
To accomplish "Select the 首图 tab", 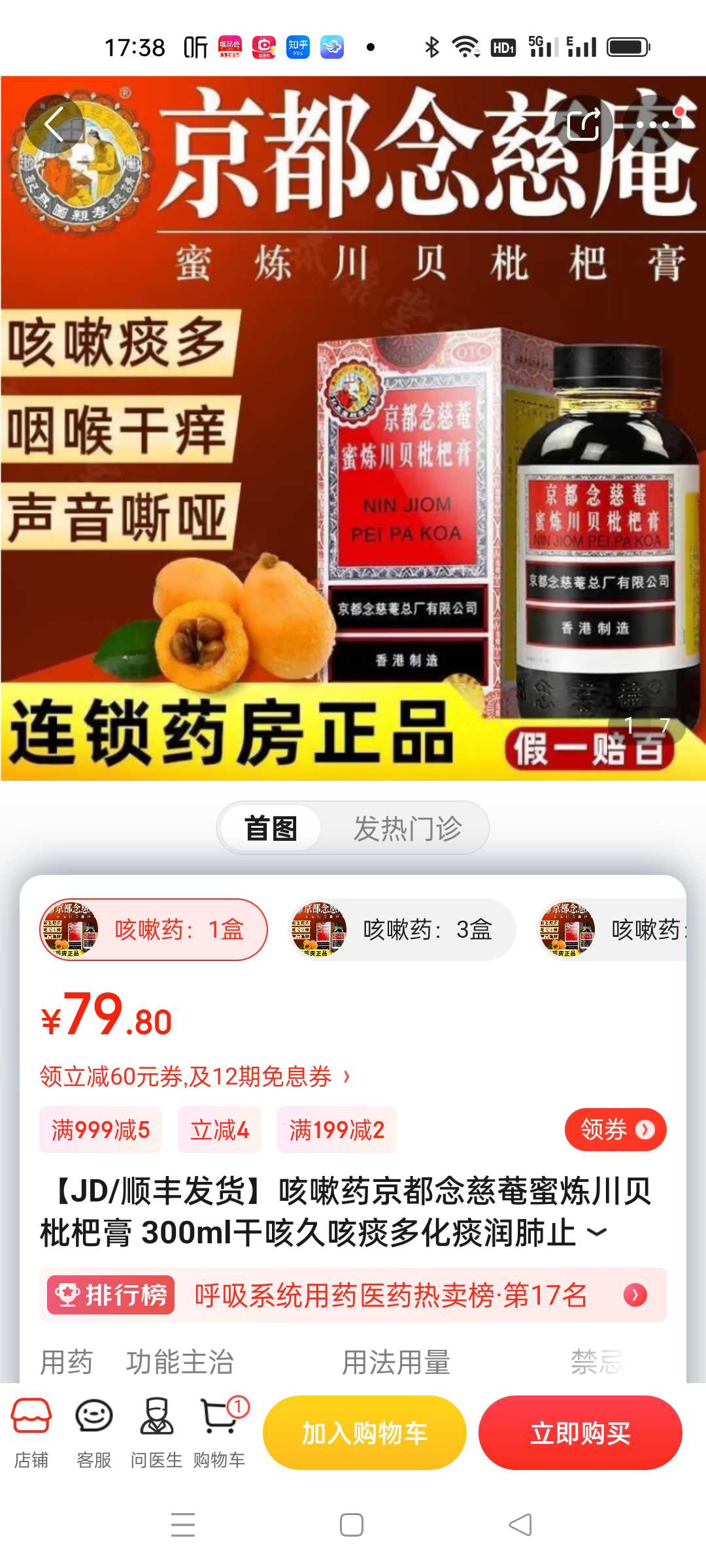I will coord(271,828).
